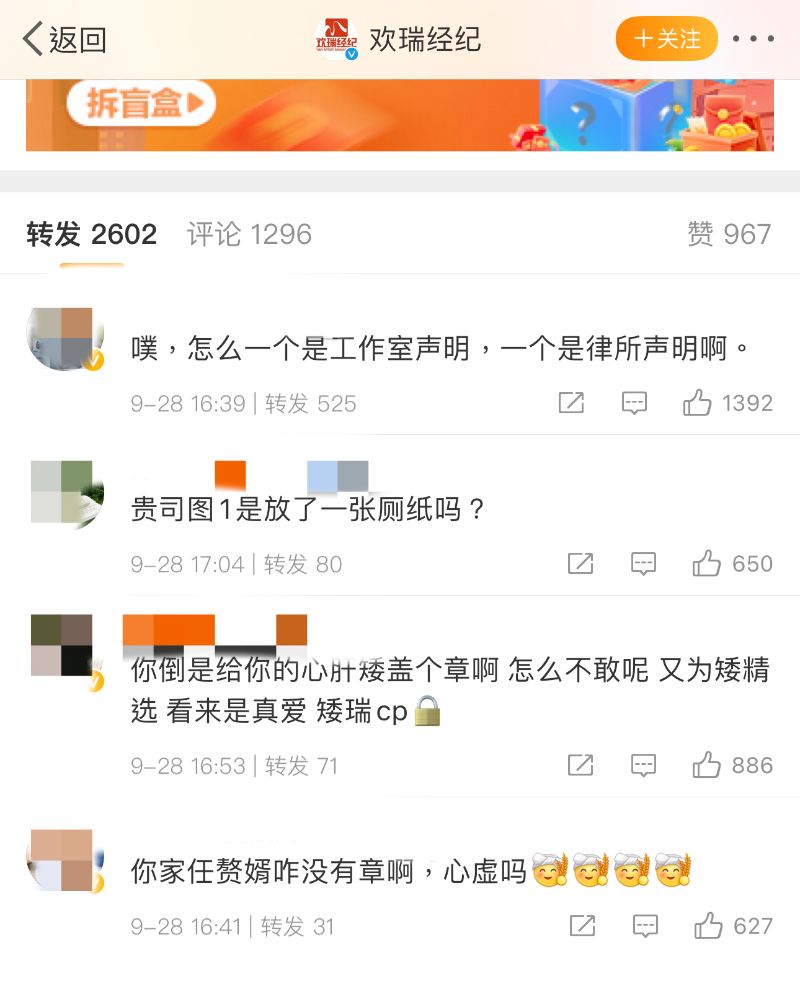800x984 pixels.
Task: Switch to the 转发 2602 tab
Action: (x=92, y=234)
